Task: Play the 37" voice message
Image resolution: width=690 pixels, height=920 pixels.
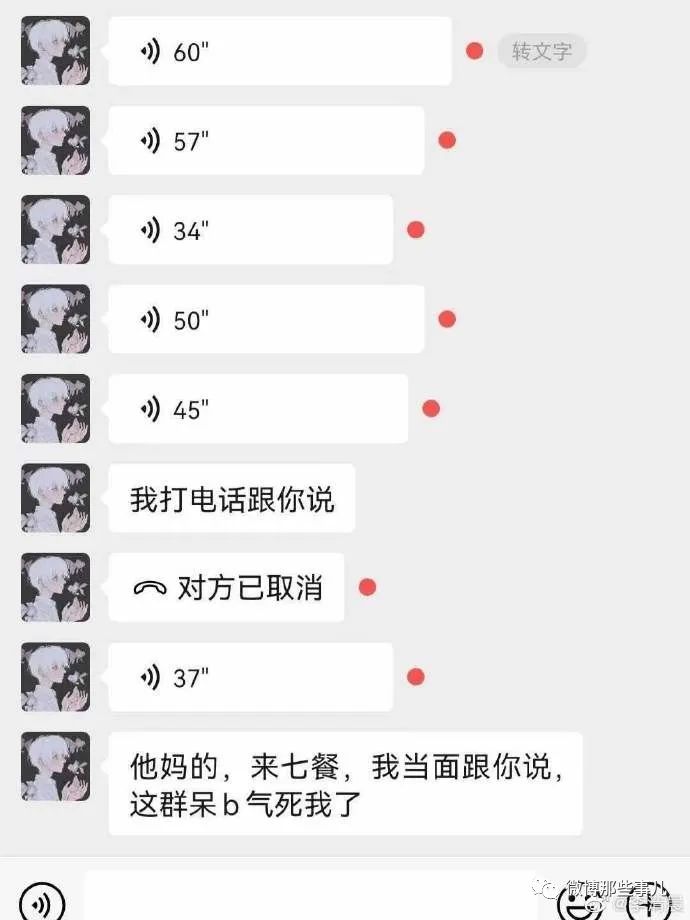Action: click(x=250, y=678)
